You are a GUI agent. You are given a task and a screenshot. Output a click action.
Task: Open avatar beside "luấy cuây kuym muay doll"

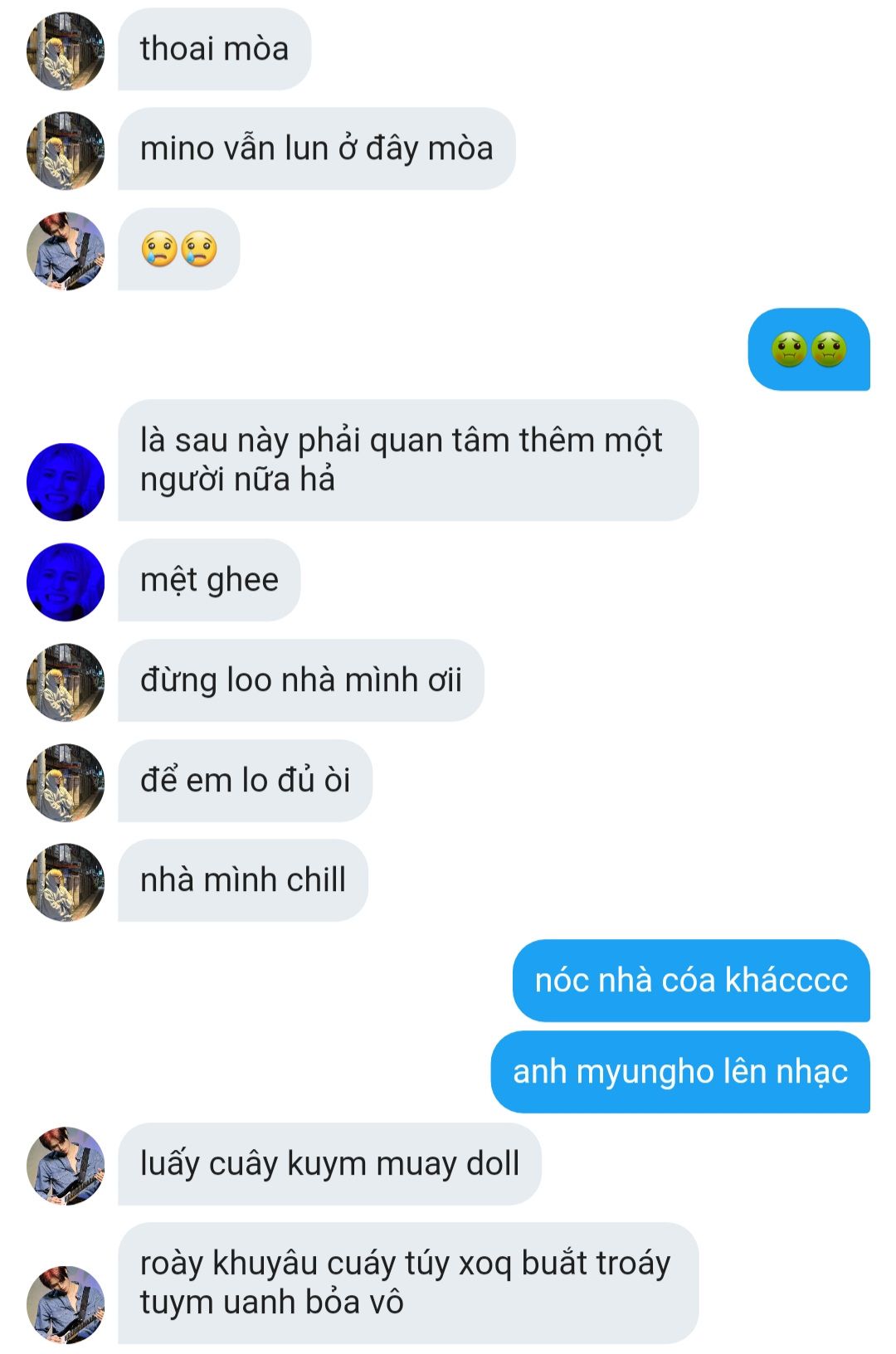(66, 1165)
